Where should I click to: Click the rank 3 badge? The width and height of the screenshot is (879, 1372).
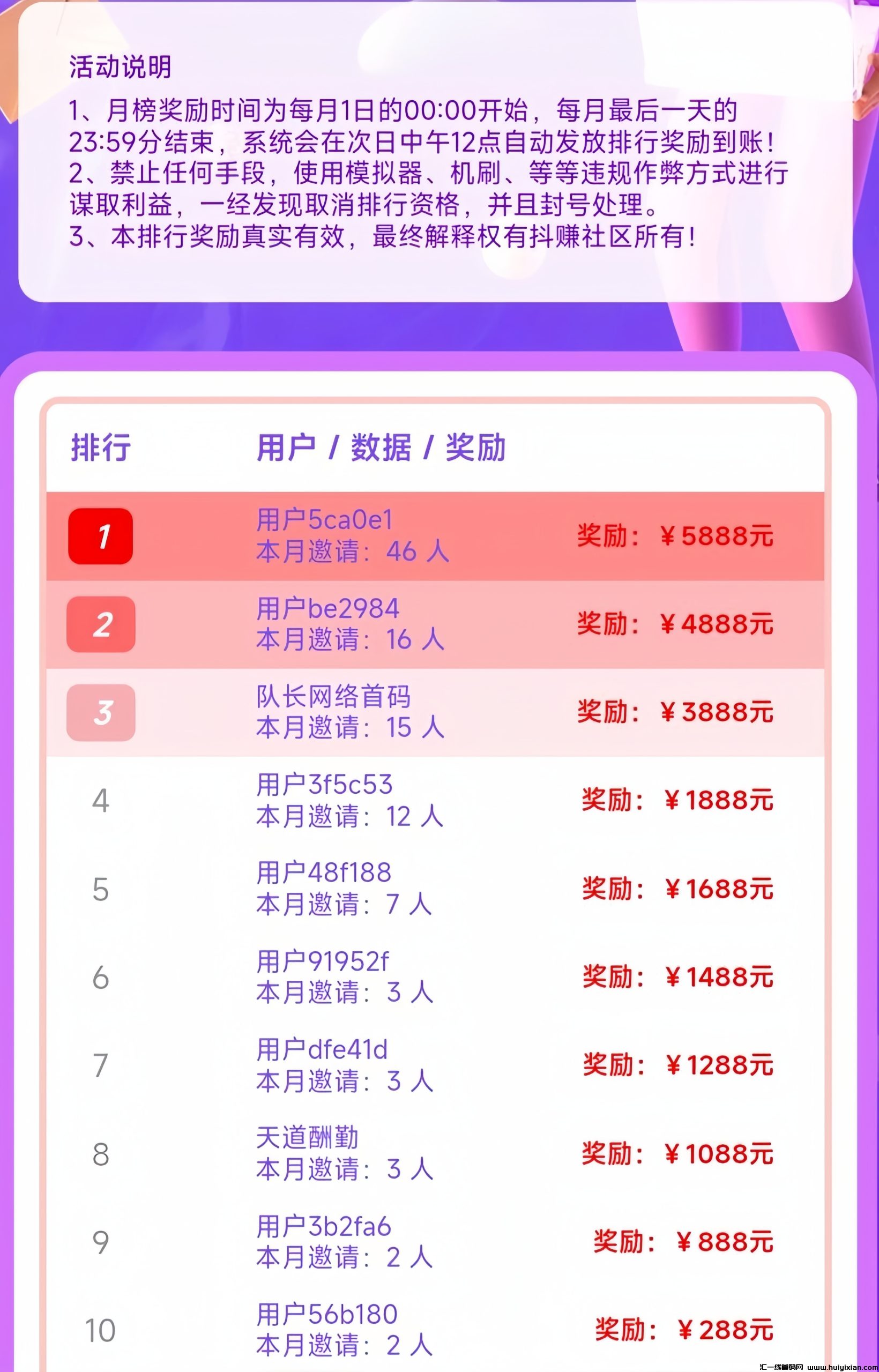tap(100, 713)
